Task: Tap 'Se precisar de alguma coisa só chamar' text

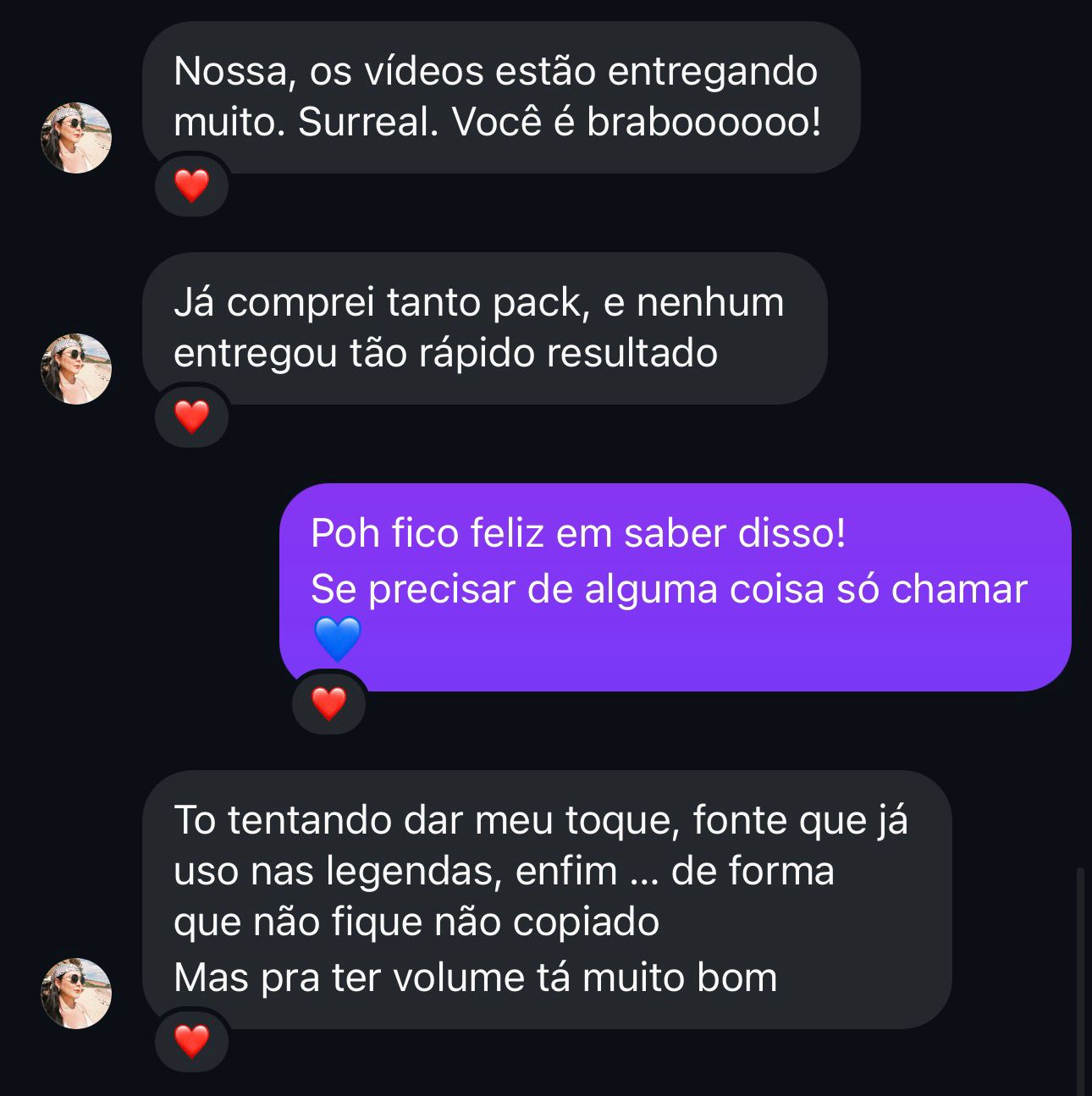Action: click(x=668, y=587)
